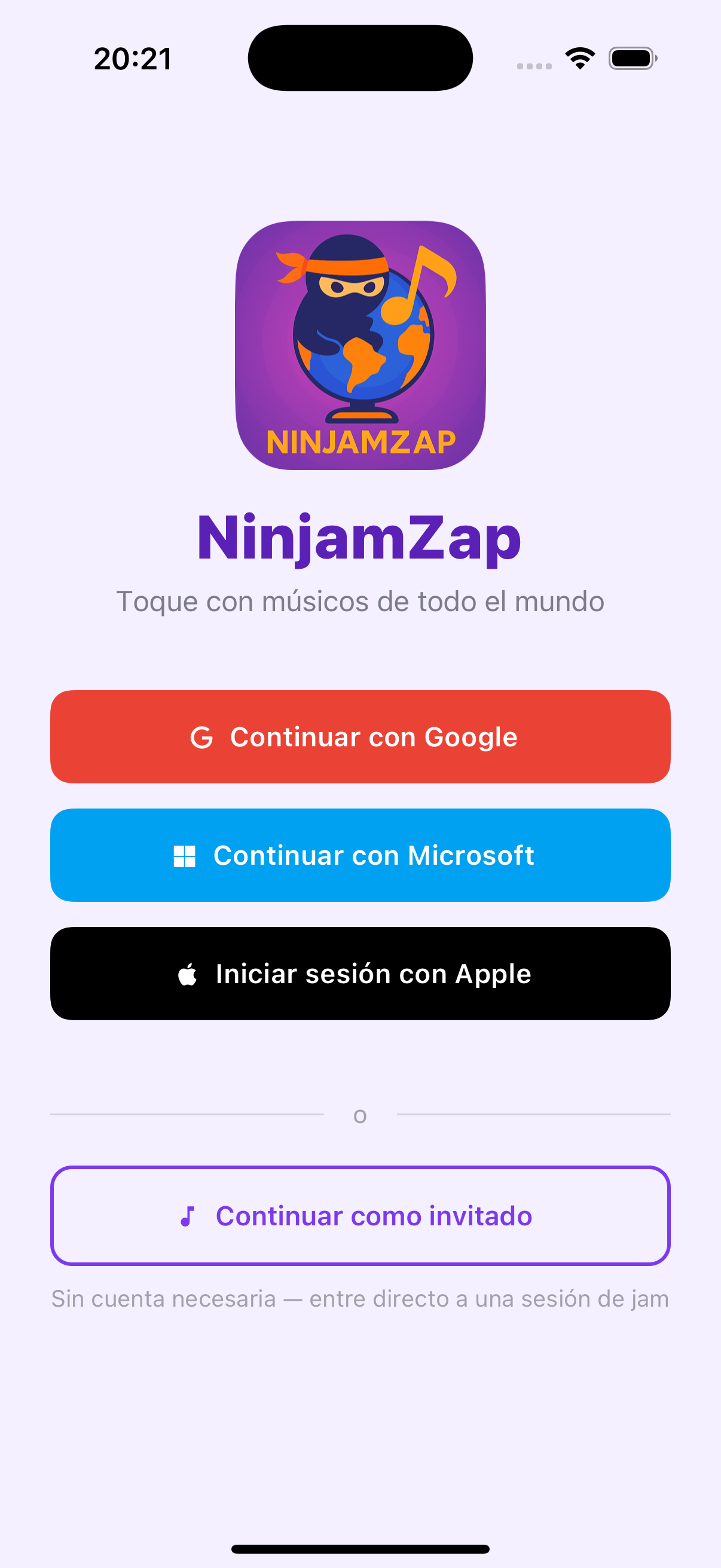Click the Apple logo icon

187,973
